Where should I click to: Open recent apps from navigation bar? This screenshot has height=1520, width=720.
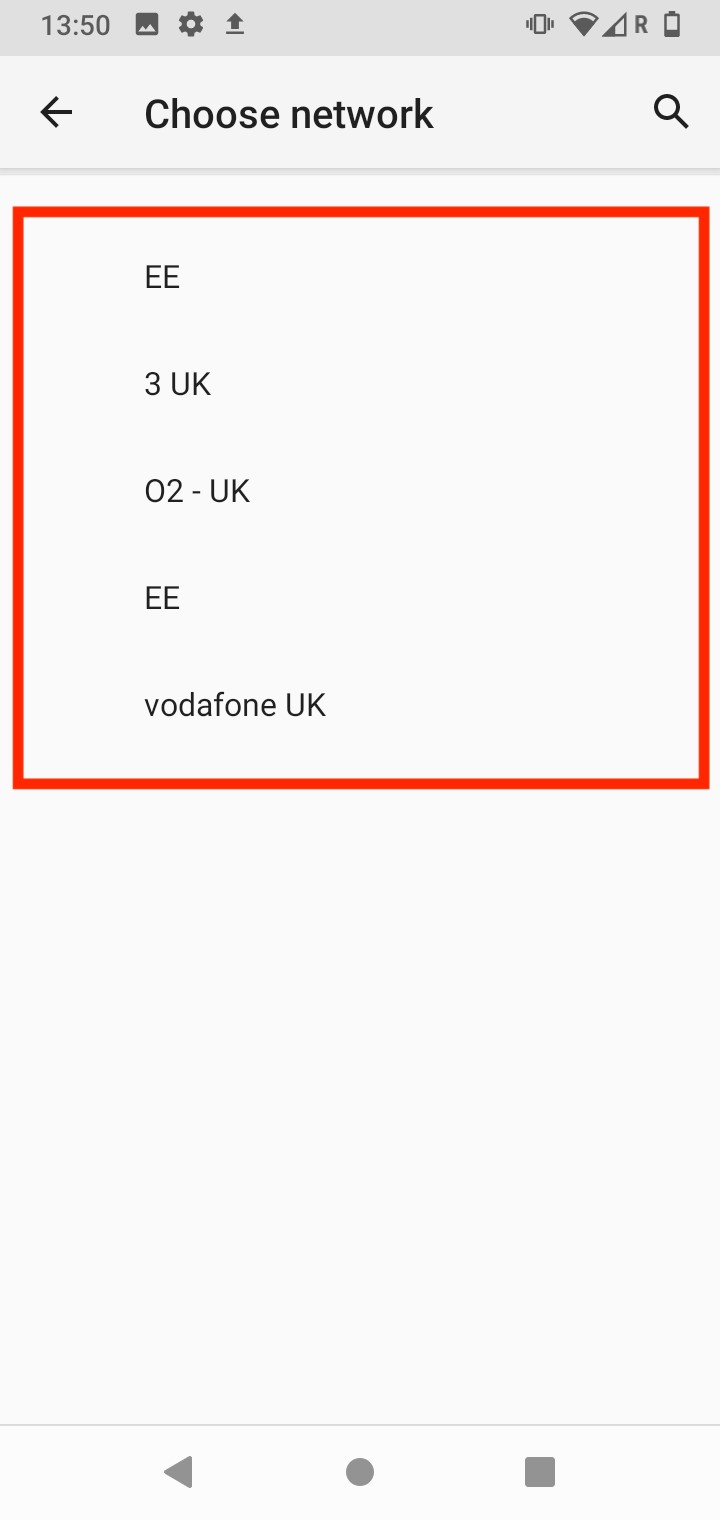[539, 1472]
